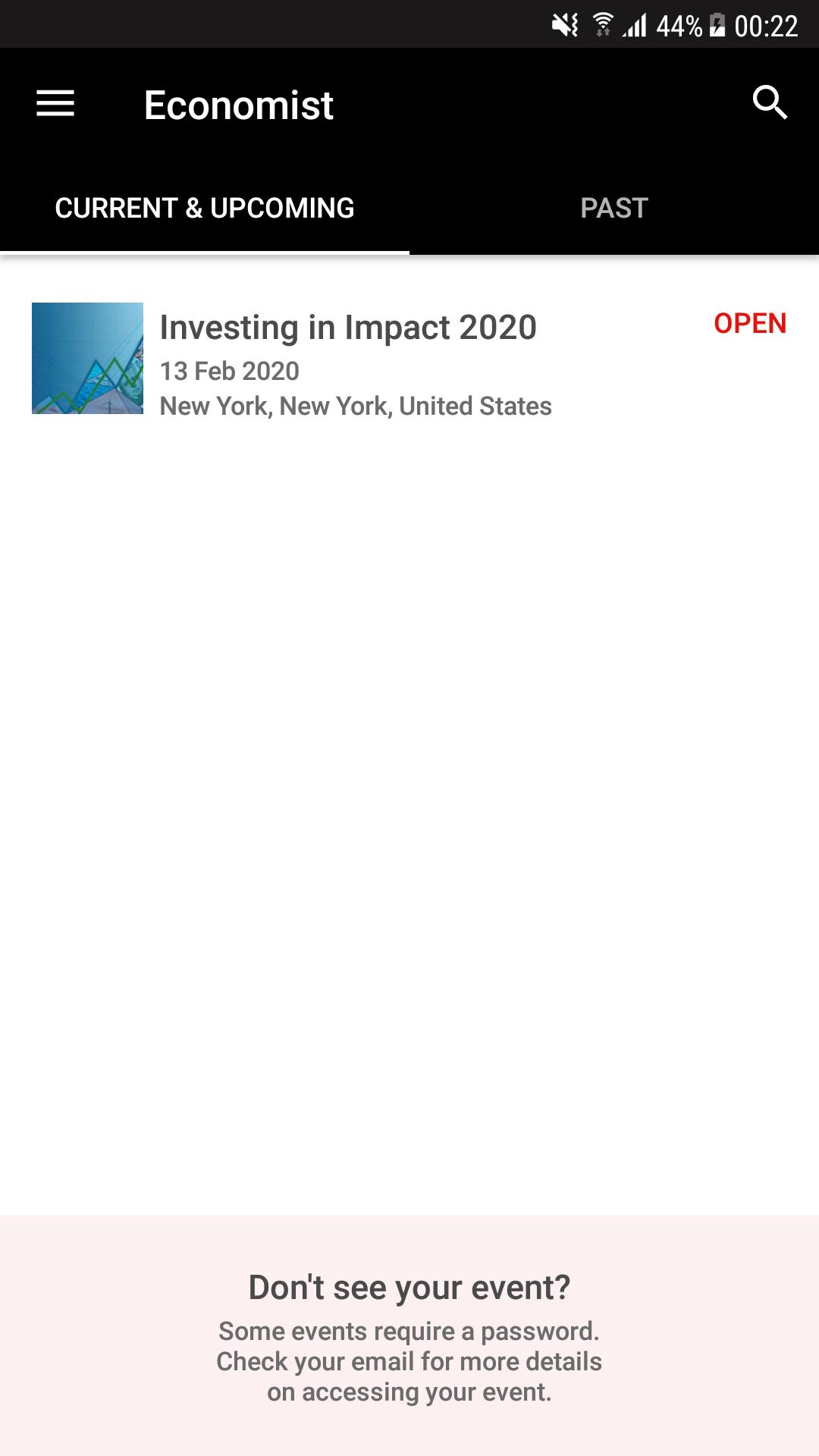Select the magnifying glass to search events

pos(769,104)
